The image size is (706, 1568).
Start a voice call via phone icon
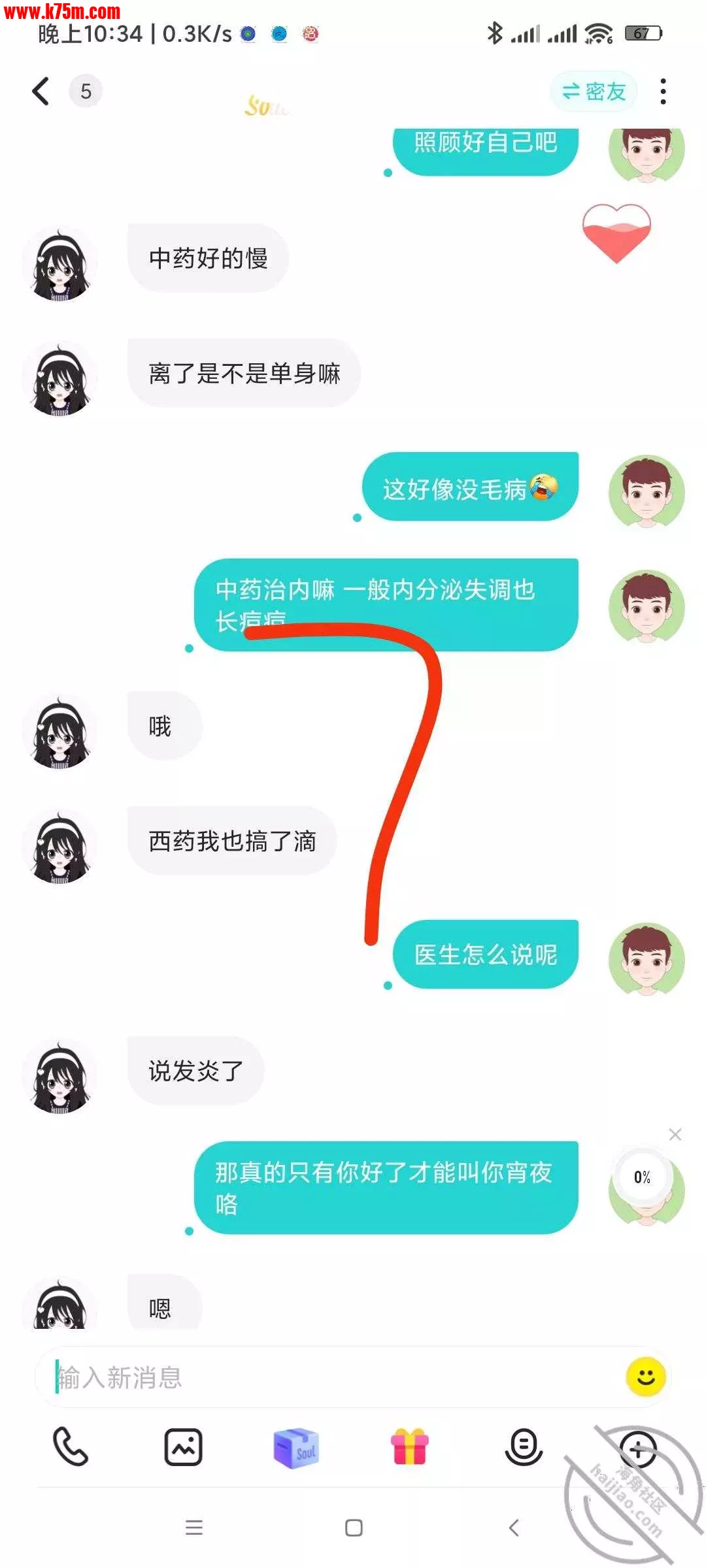(70, 1447)
